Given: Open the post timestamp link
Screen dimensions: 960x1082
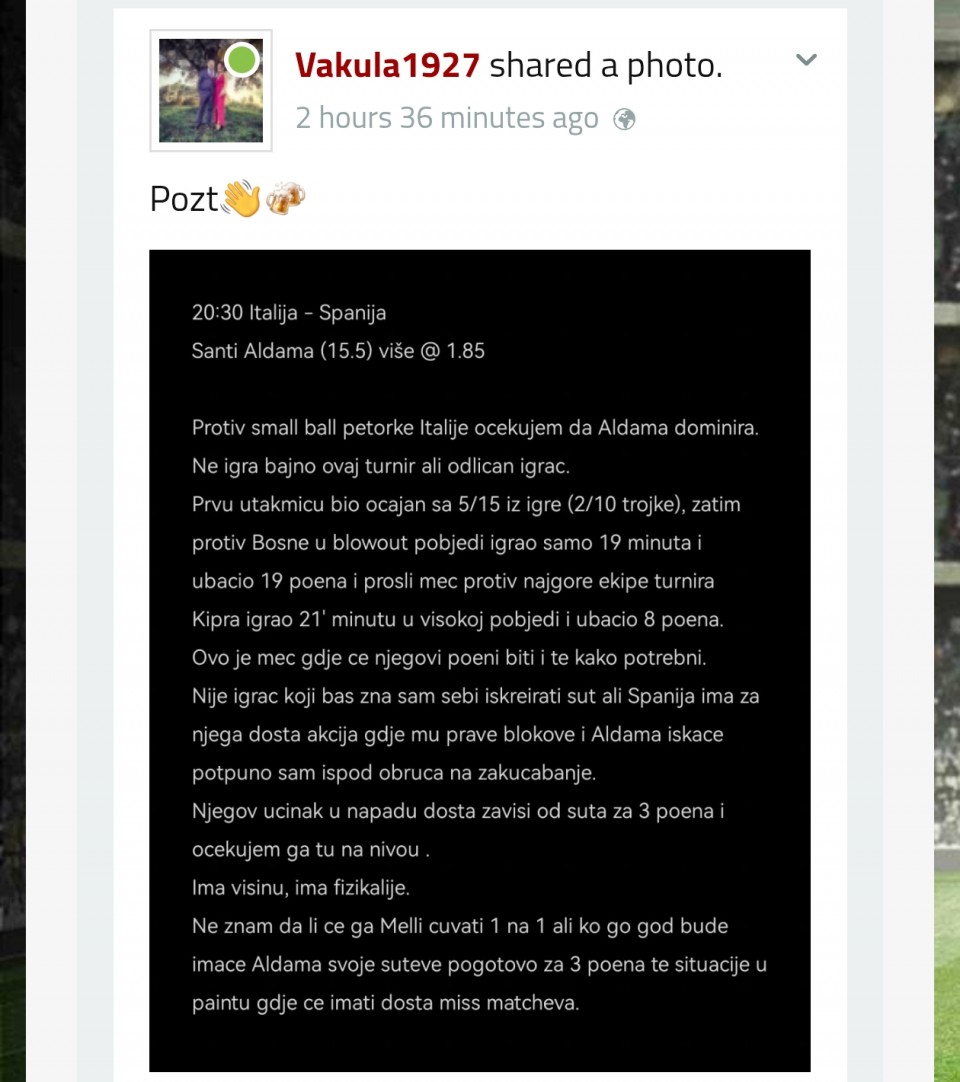Looking at the screenshot, I should pos(446,119).
